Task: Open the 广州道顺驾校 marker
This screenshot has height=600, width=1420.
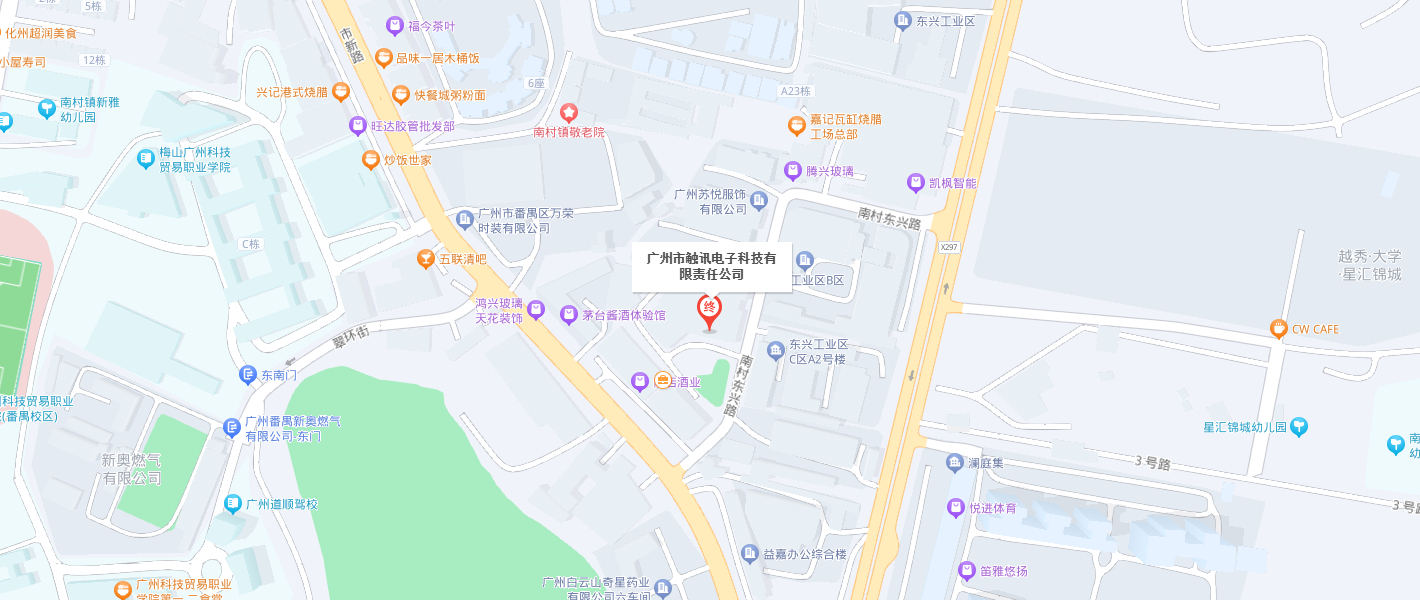Action: coord(233,504)
